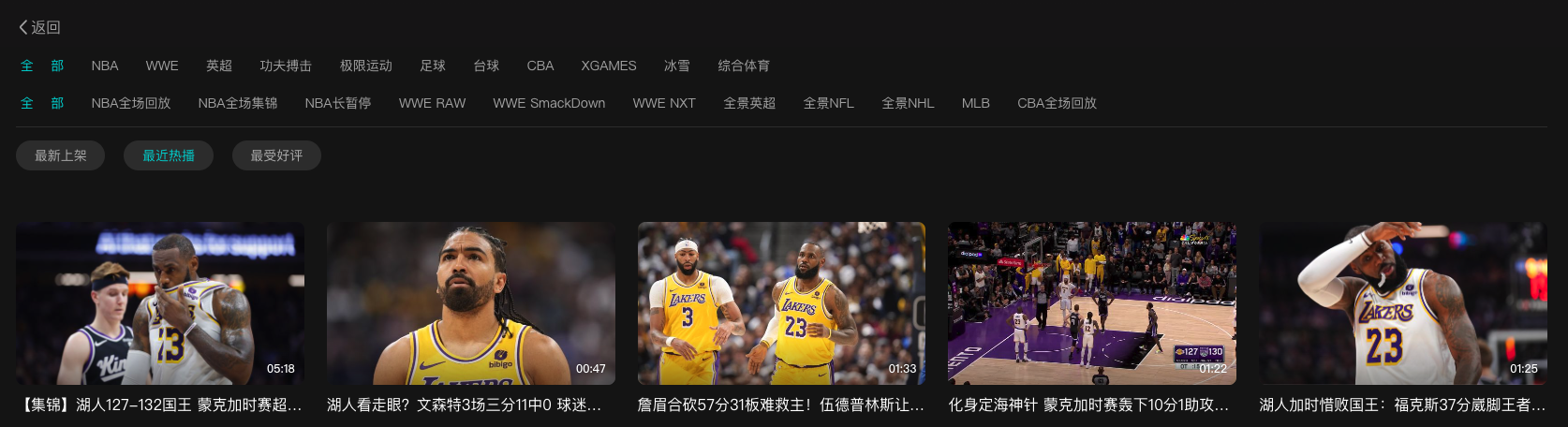Select the WWE RAW subcategory
The width and height of the screenshot is (1568, 427).
tap(432, 103)
